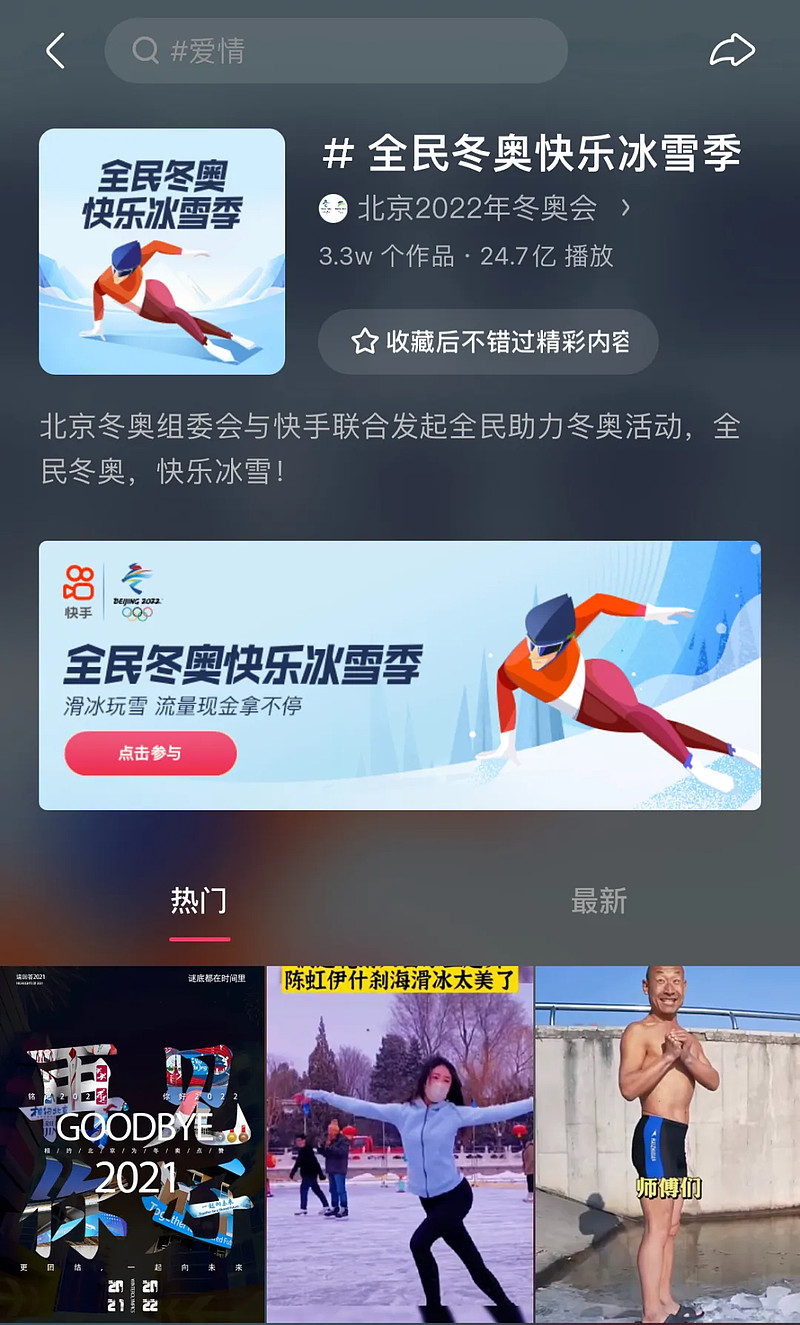This screenshot has width=800, height=1325.
Task: Tap the 收藏后不错过精彩内容 favorite button
Action: click(488, 342)
